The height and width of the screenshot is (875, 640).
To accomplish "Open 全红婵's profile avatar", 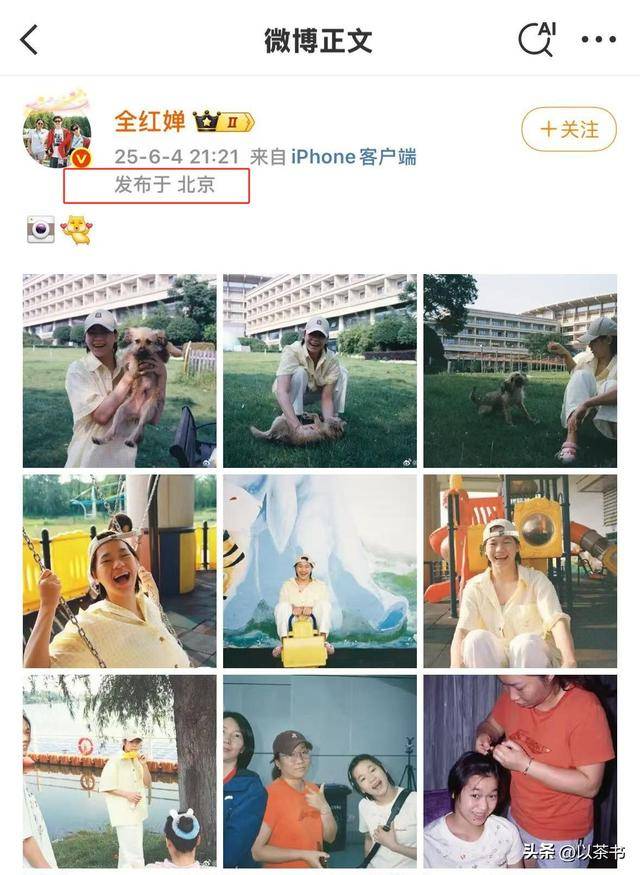I will [x=57, y=132].
